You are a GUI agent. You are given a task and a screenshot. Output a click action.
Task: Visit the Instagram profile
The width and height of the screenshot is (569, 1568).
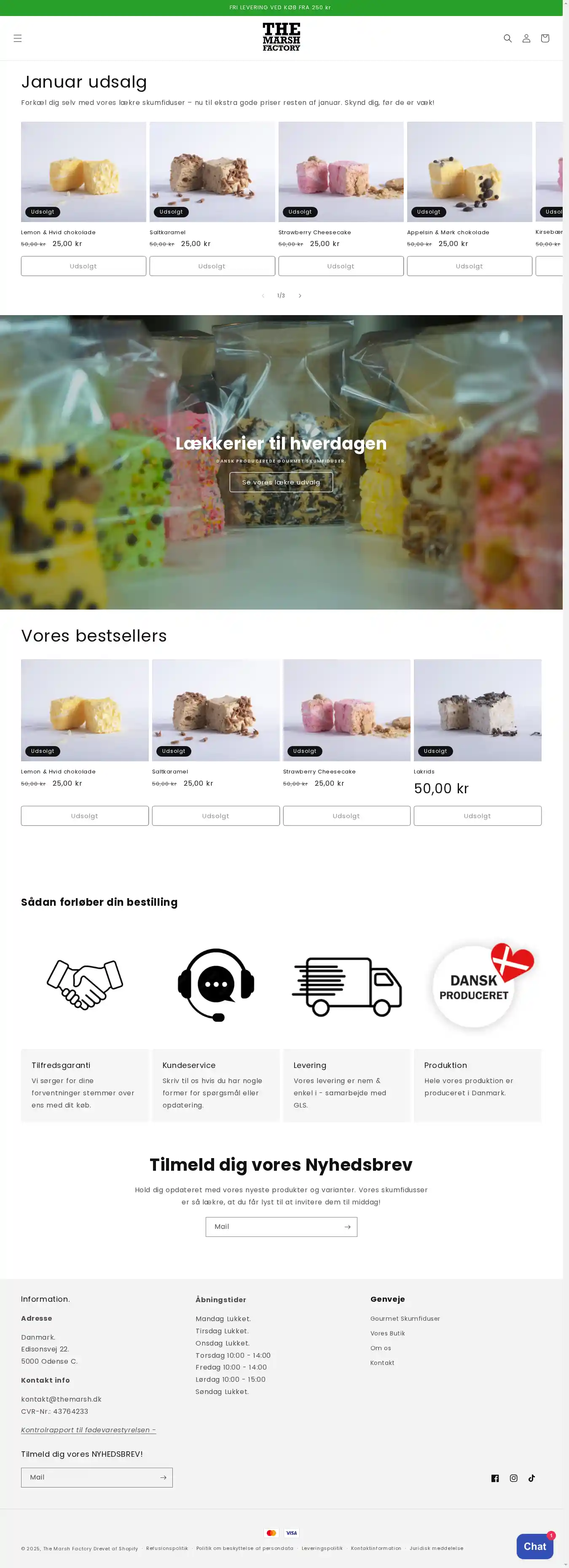point(513,1478)
